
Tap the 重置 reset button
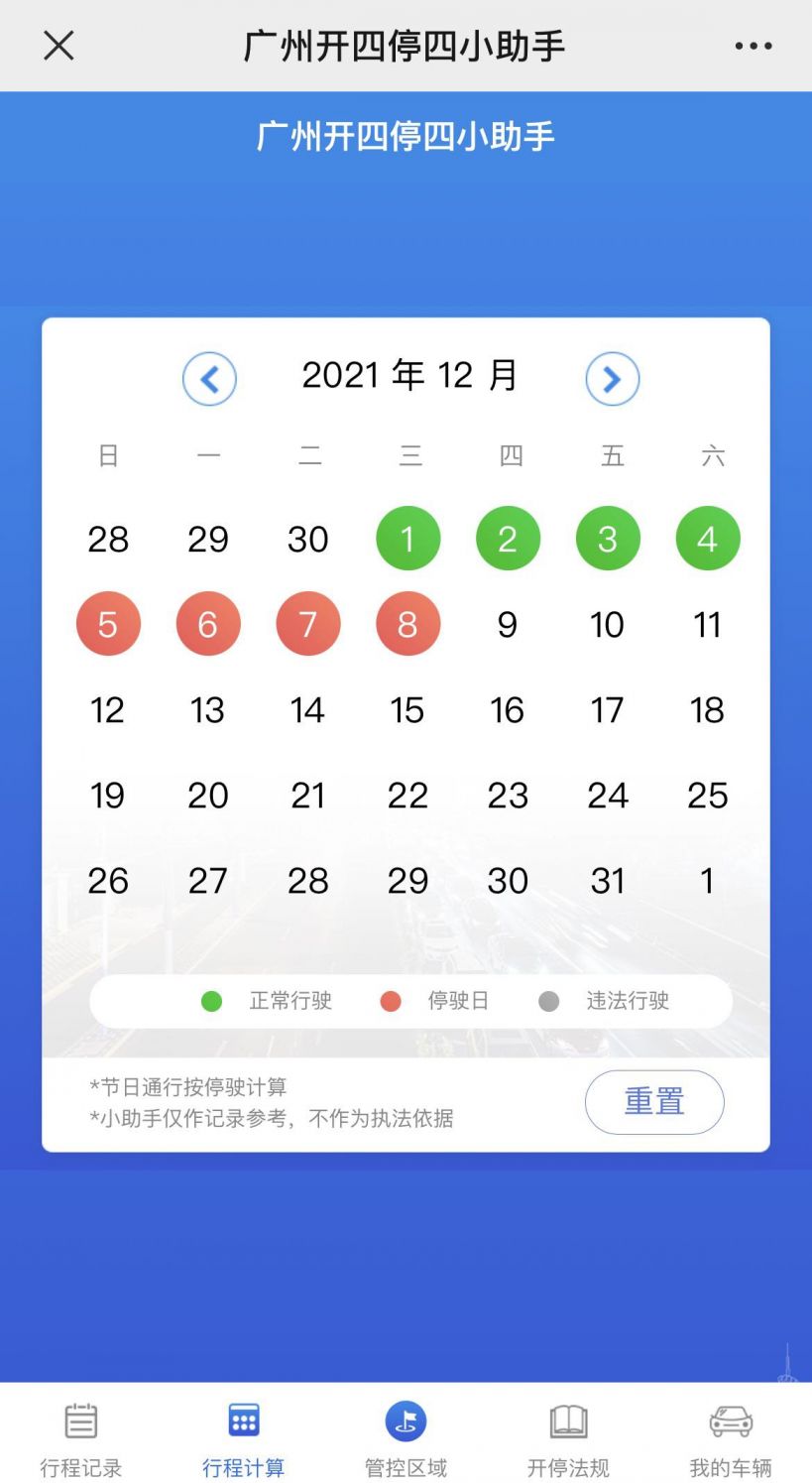coord(654,1101)
